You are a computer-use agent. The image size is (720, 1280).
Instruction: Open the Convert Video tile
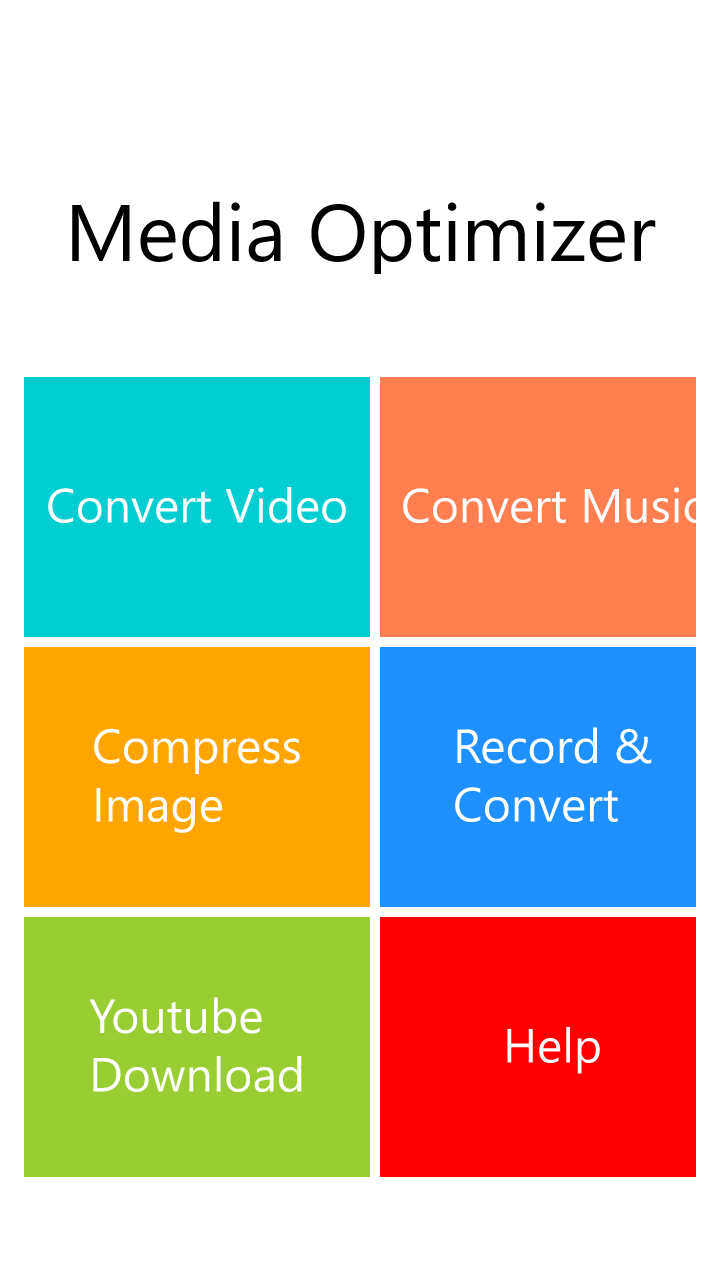197,507
